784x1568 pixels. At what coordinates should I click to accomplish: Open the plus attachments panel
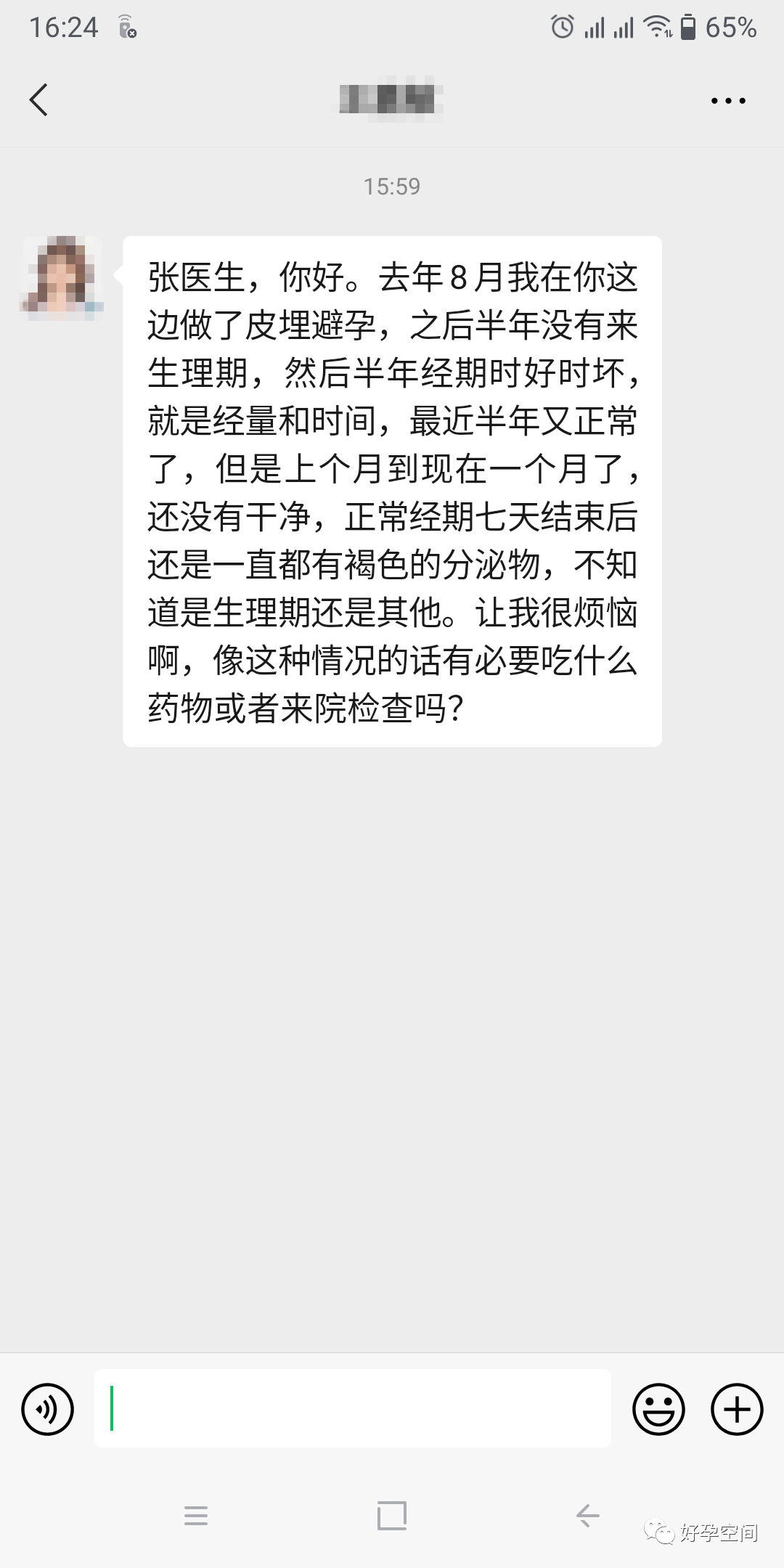tap(737, 1409)
